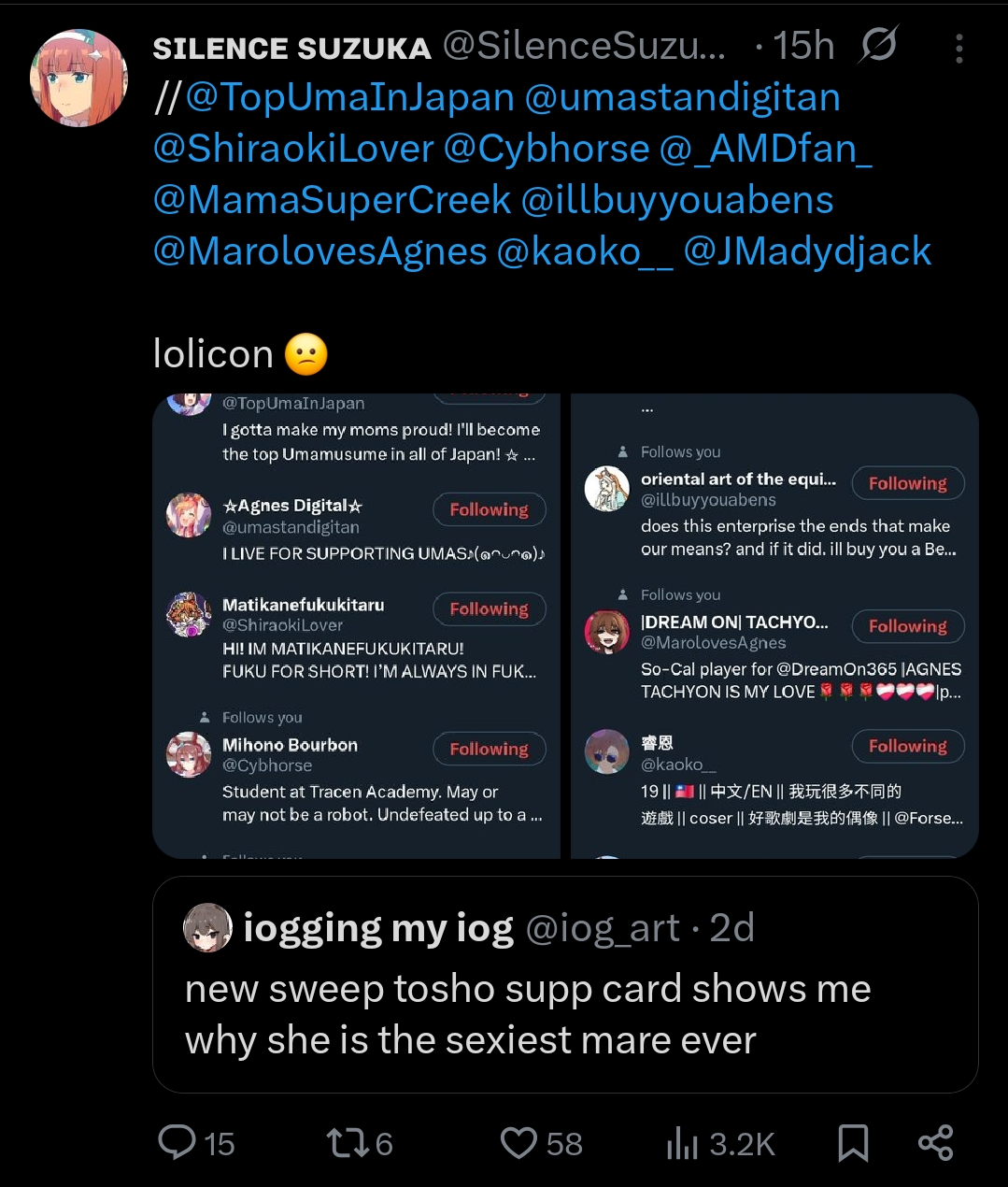Share this post
This screenshot has height=1187, width=1008.
pos(935,1142)
